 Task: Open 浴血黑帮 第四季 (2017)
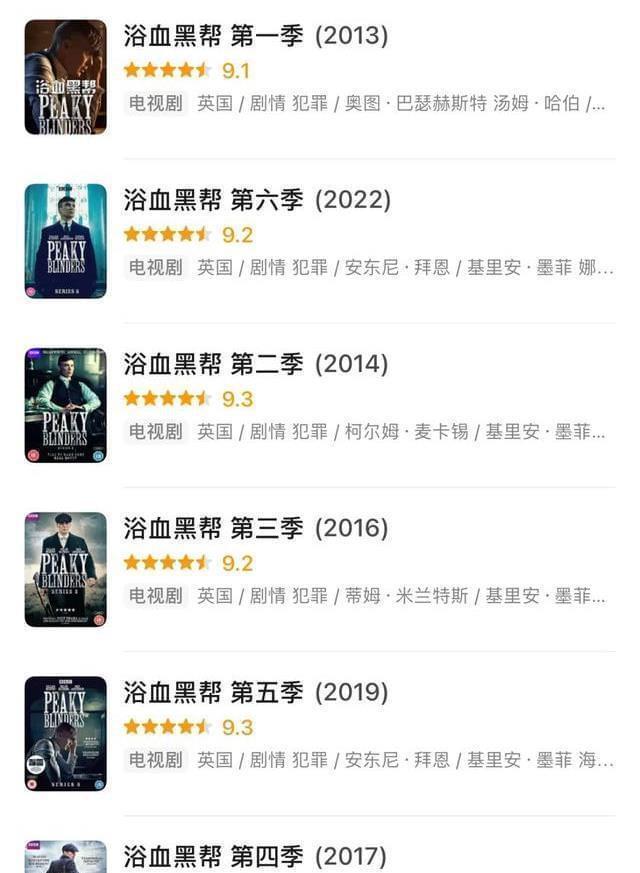click(256, 856)
